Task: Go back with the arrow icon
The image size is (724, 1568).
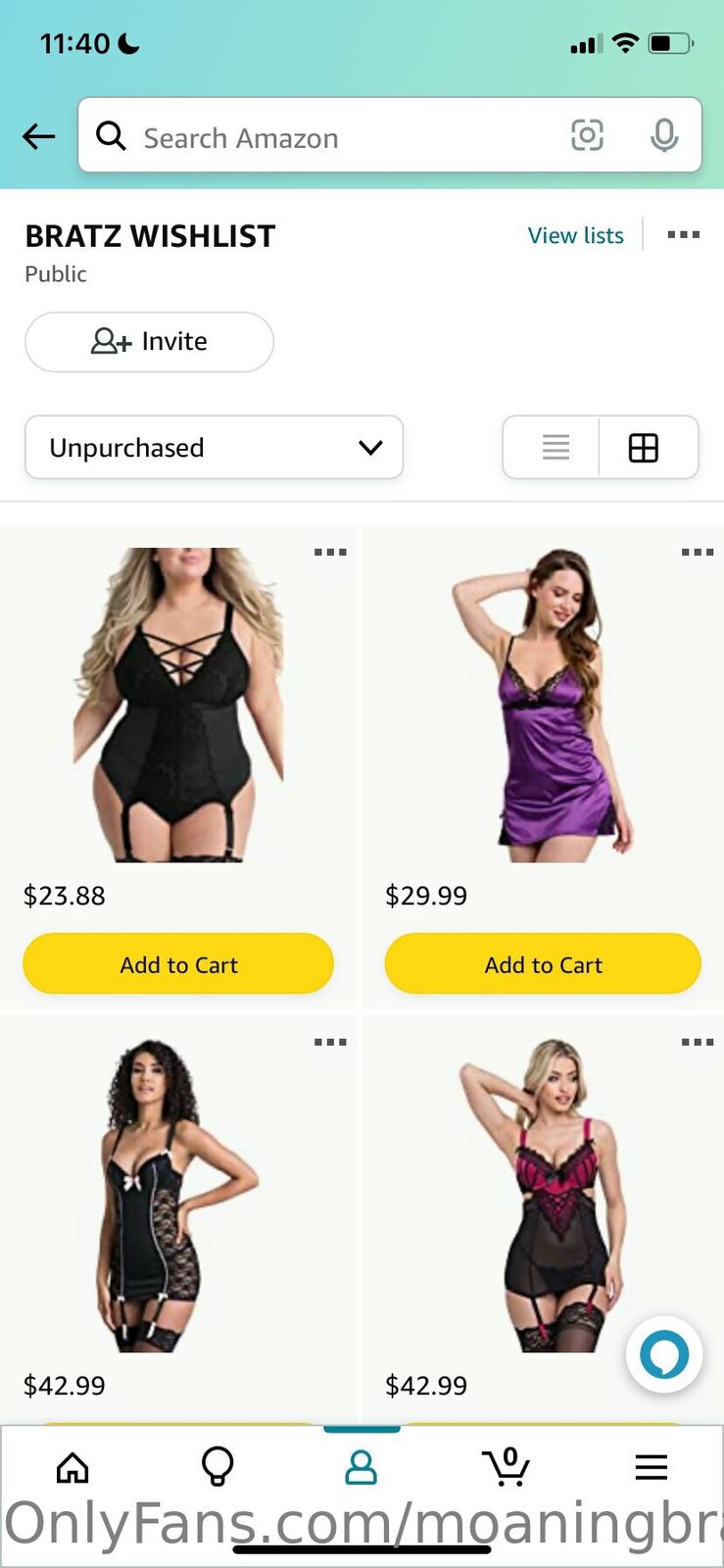Action: coord(39,136)
